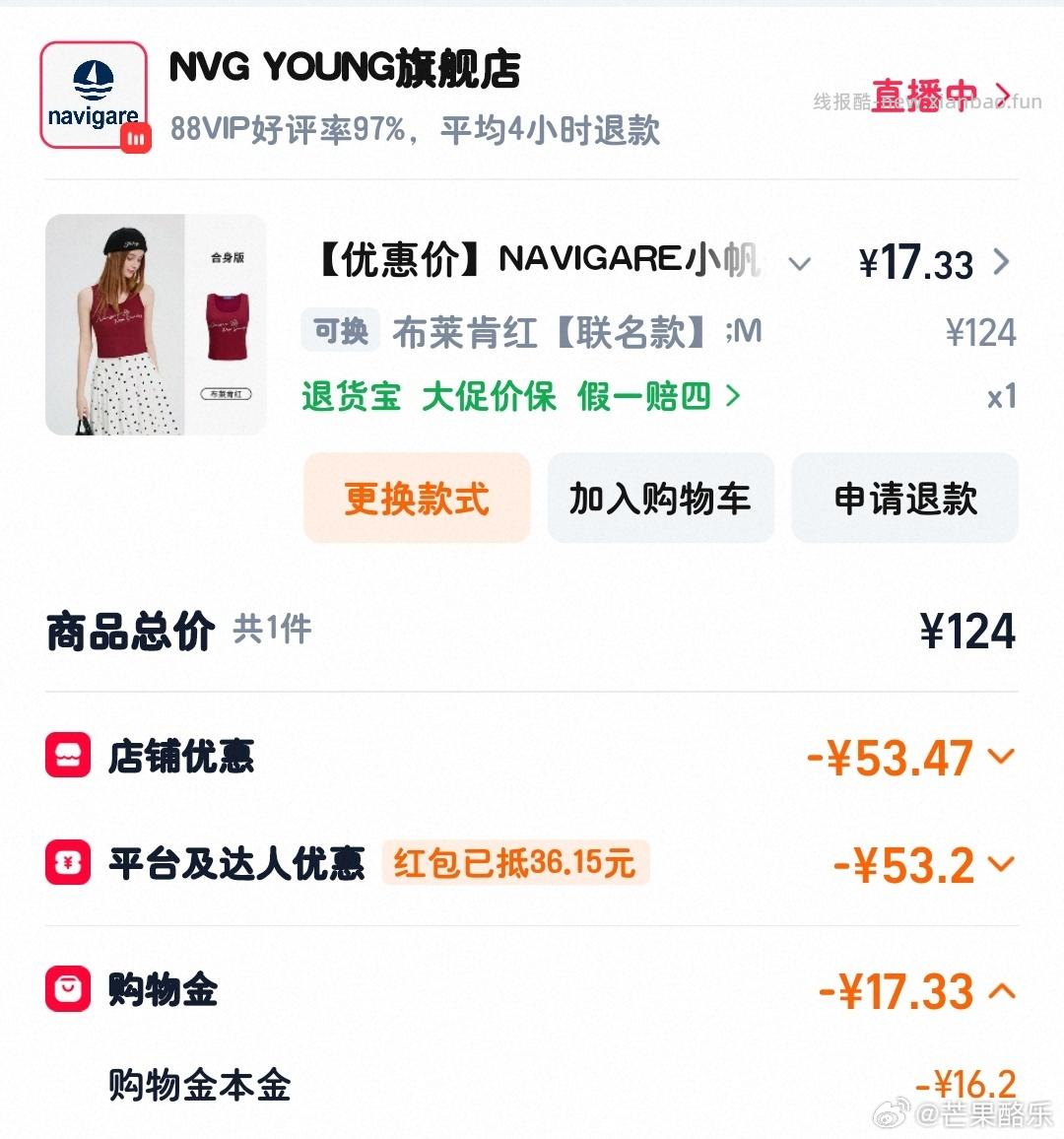Viewport: 1064px width, 1139px height.
Task: Click the 红包已抵36.15元 badge
Action: pyautogui.click(x=516, y=863)
